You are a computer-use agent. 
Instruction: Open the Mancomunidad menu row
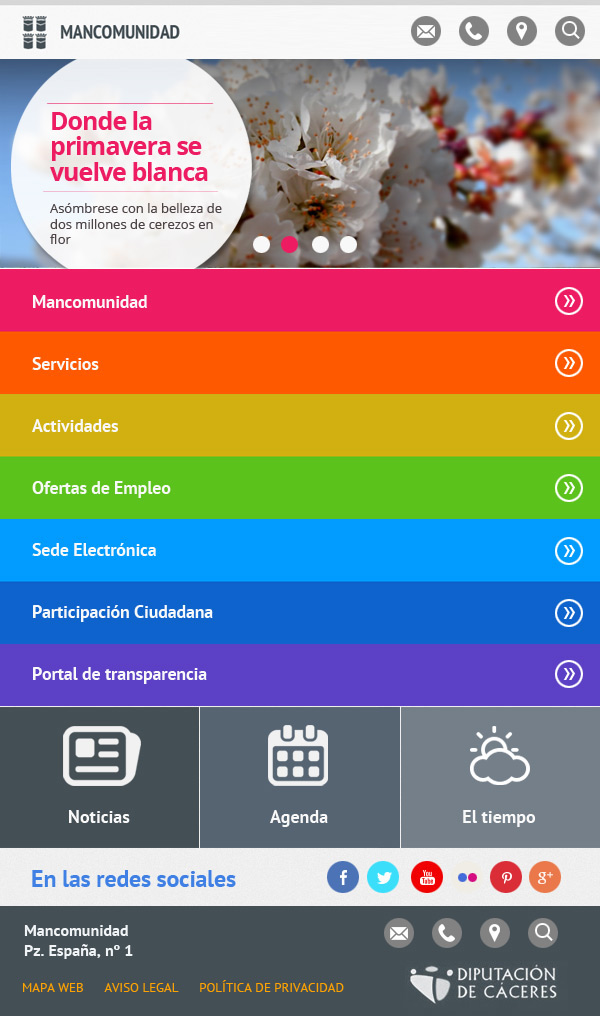(300, 301)
